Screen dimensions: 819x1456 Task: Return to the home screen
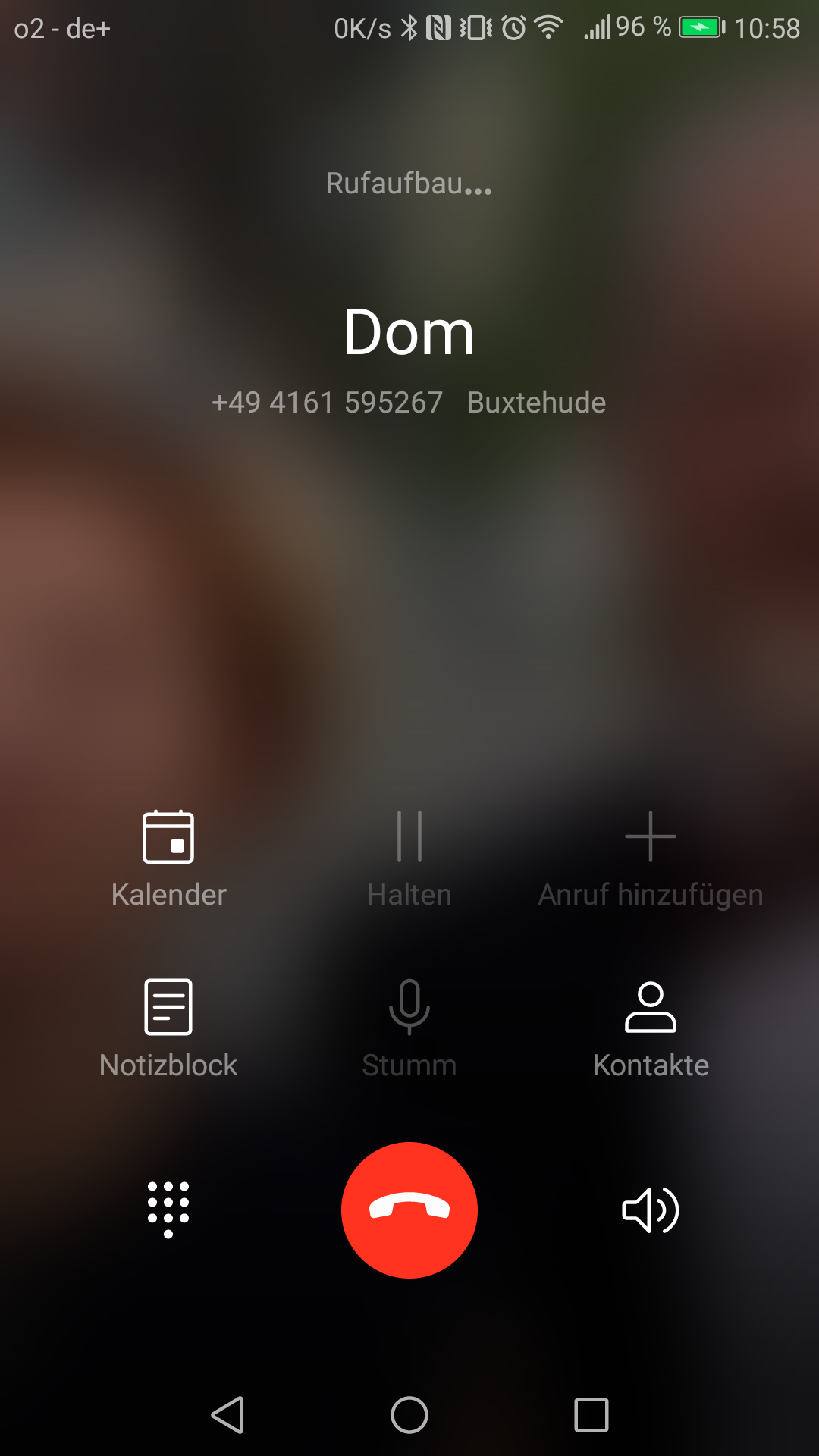click(409, 1415)
